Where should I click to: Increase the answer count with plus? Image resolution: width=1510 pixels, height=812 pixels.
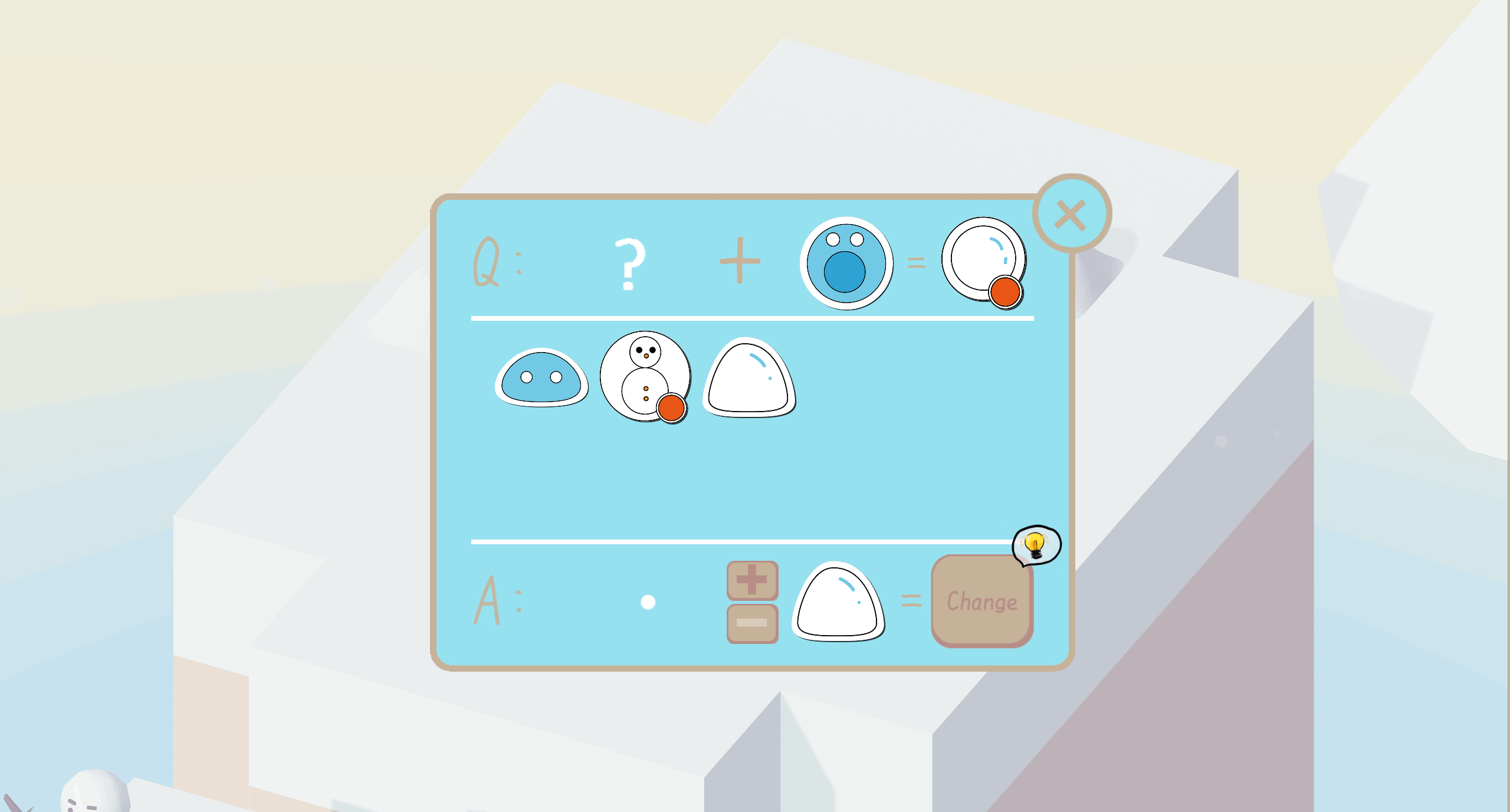click(752, 580)
